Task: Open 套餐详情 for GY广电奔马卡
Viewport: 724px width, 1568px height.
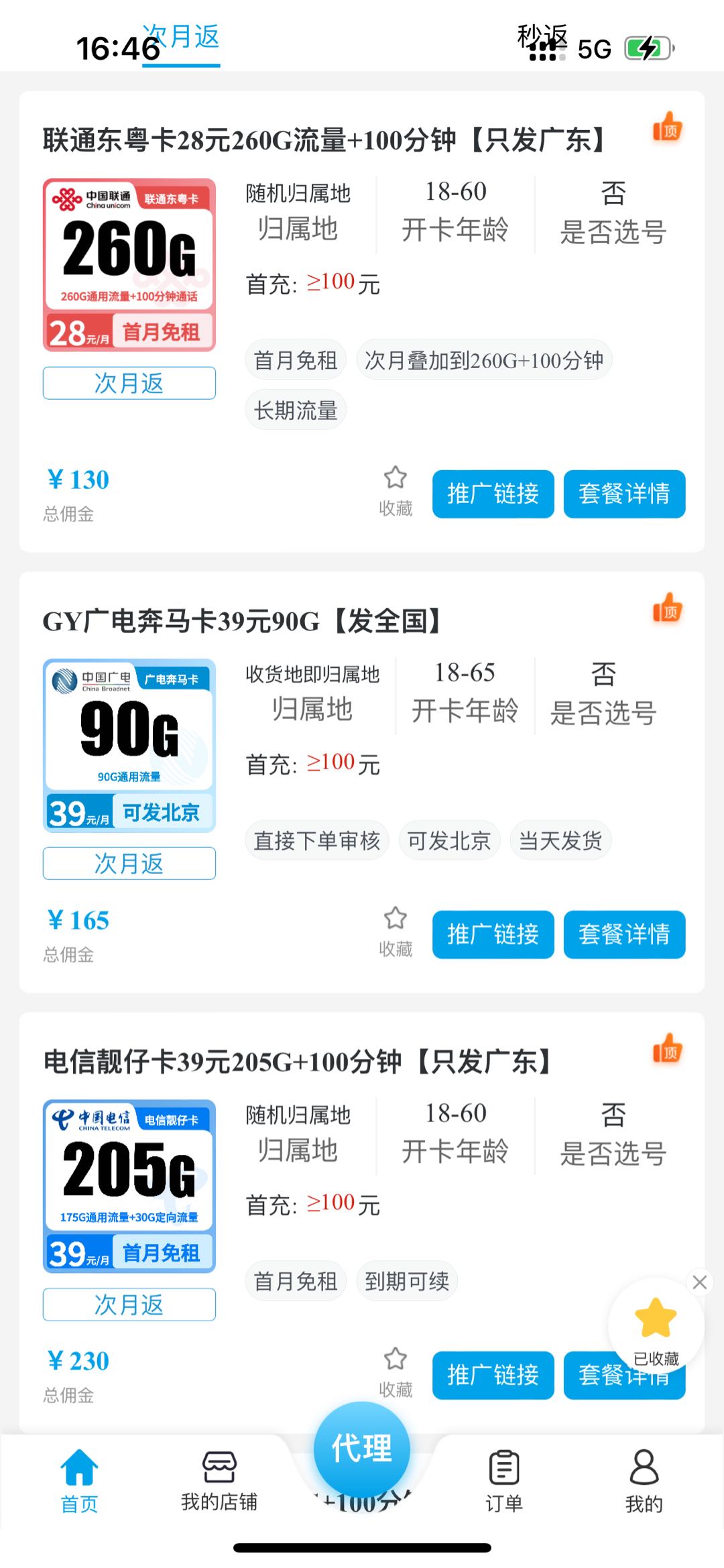Action: 624,935
